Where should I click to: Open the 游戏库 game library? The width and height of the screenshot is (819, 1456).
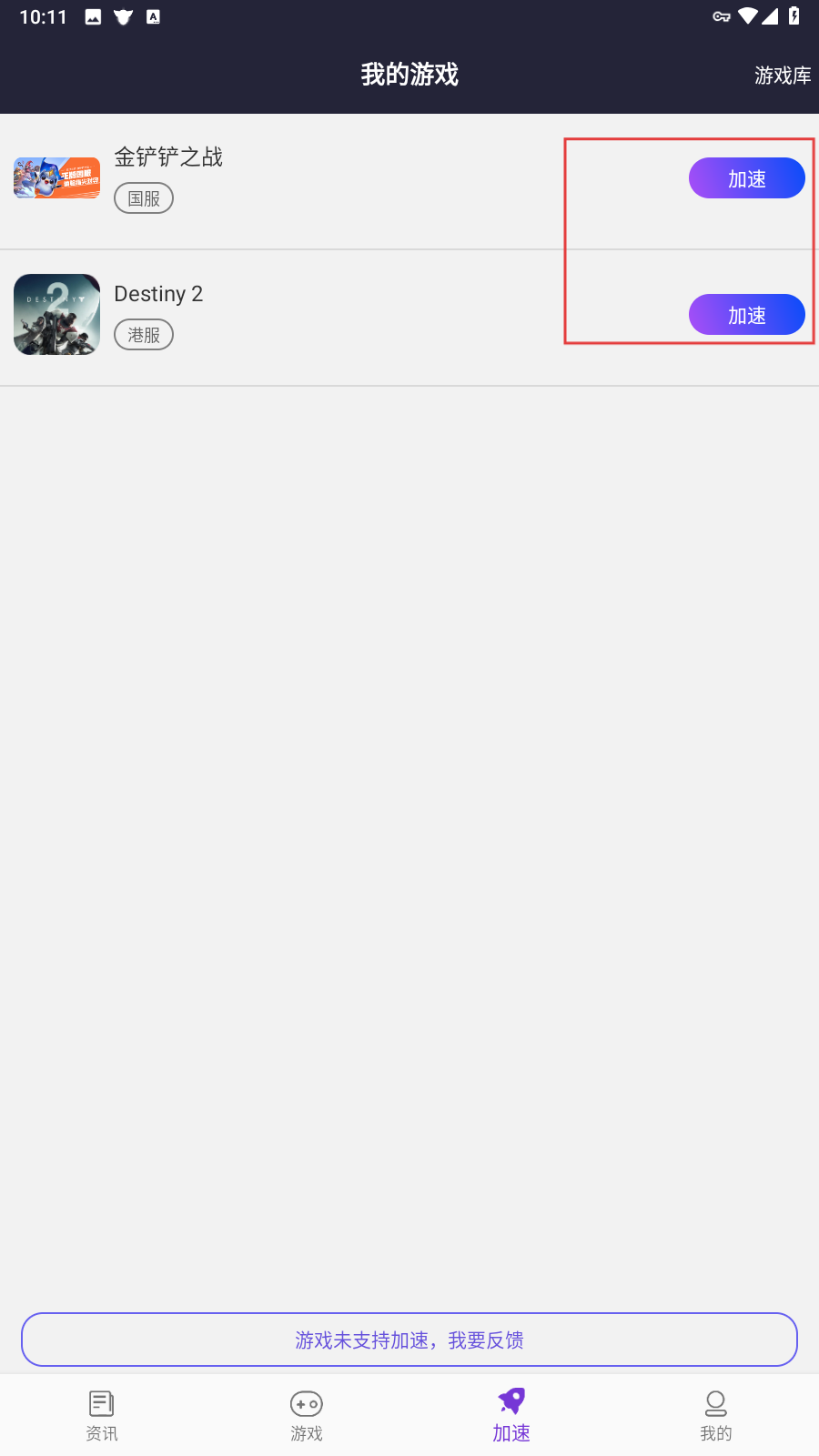782,76
